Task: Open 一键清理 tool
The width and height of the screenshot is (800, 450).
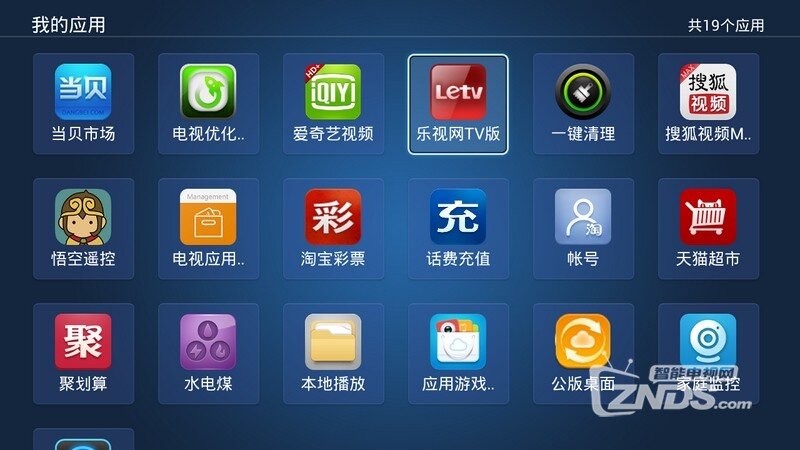Action: coord(583,103)
